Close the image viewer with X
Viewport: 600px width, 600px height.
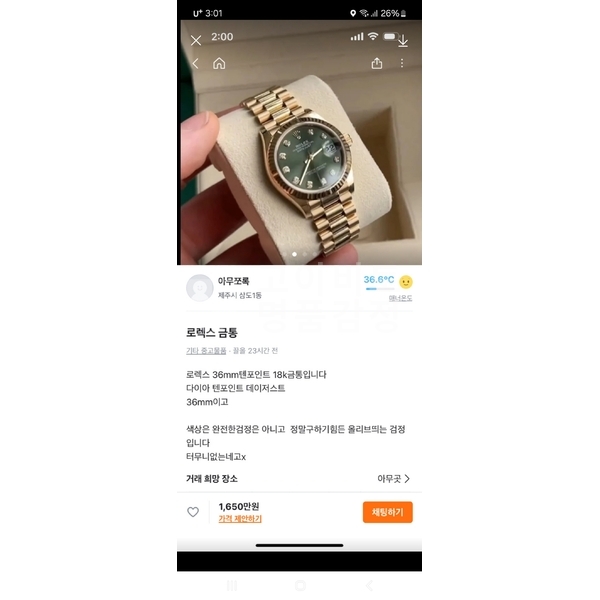(x=196, y=40)
